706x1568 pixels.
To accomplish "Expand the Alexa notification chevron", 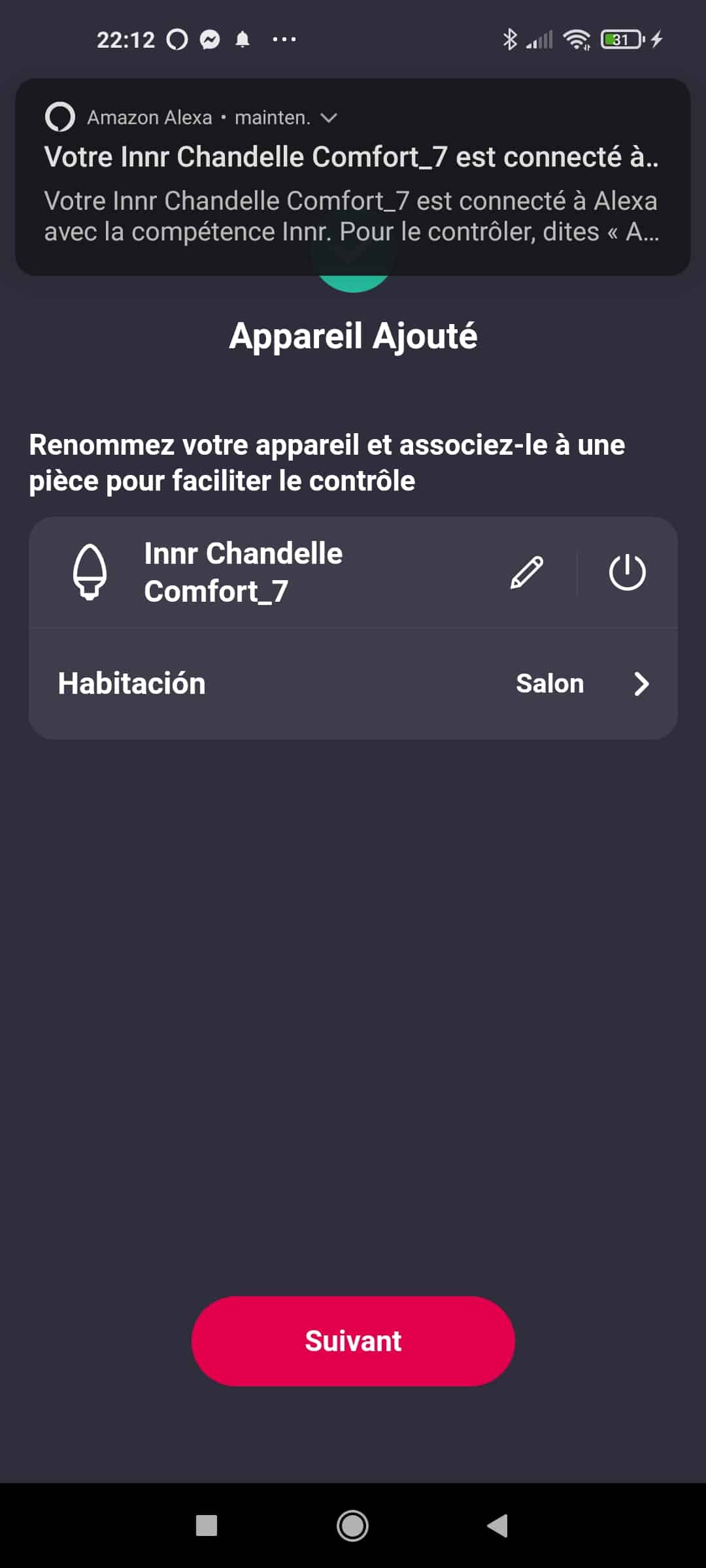I will 329,118.
